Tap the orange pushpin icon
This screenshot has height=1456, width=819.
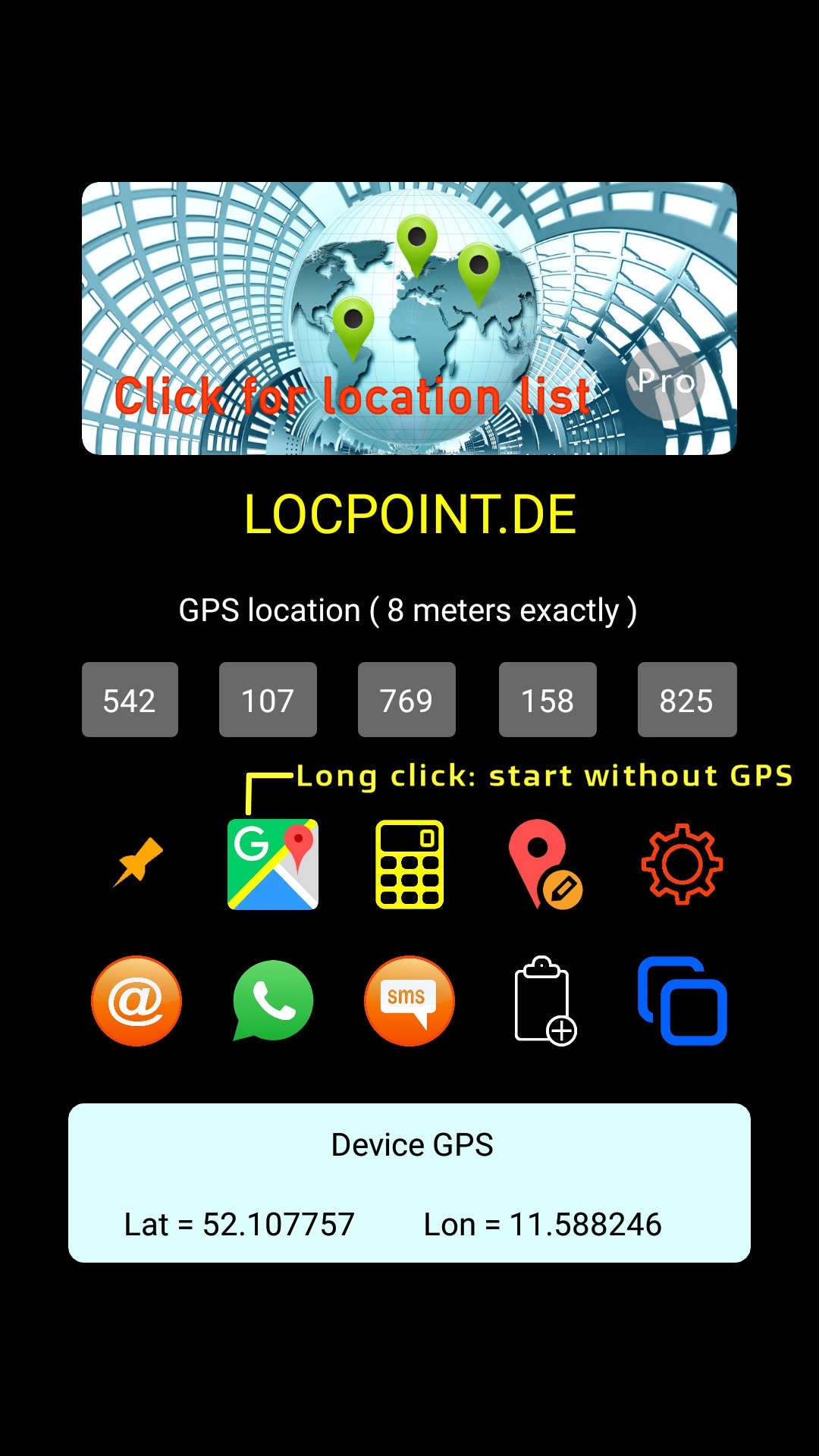point(138,863)
